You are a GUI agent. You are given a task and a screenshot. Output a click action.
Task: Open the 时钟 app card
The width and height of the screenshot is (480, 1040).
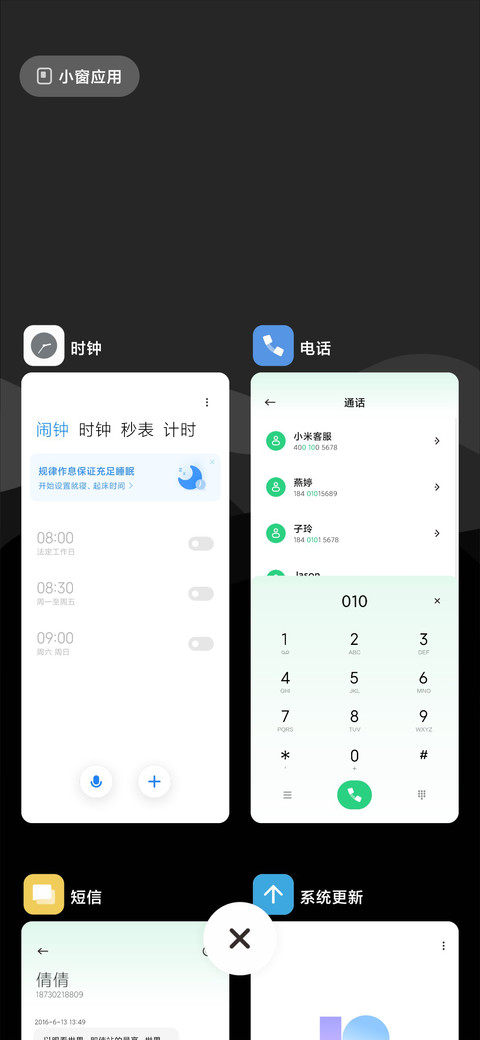[x=125, y=598]
